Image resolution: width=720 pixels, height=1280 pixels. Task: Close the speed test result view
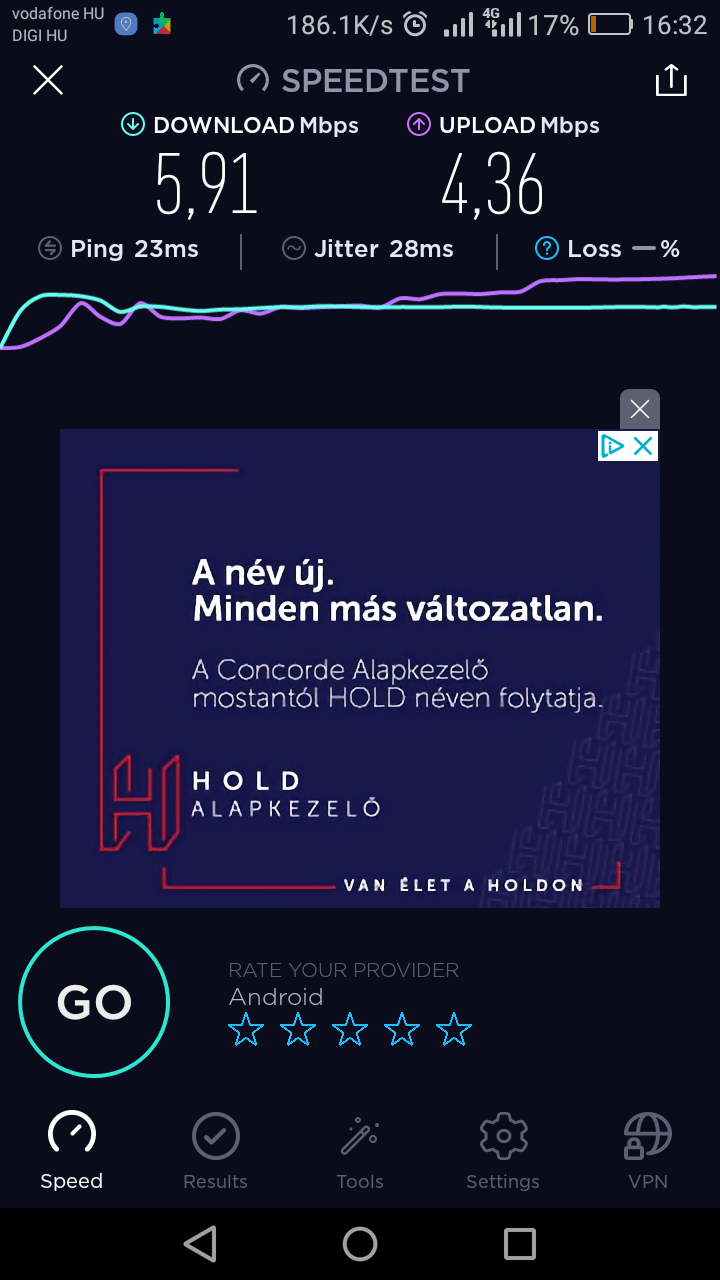(48, 80)
